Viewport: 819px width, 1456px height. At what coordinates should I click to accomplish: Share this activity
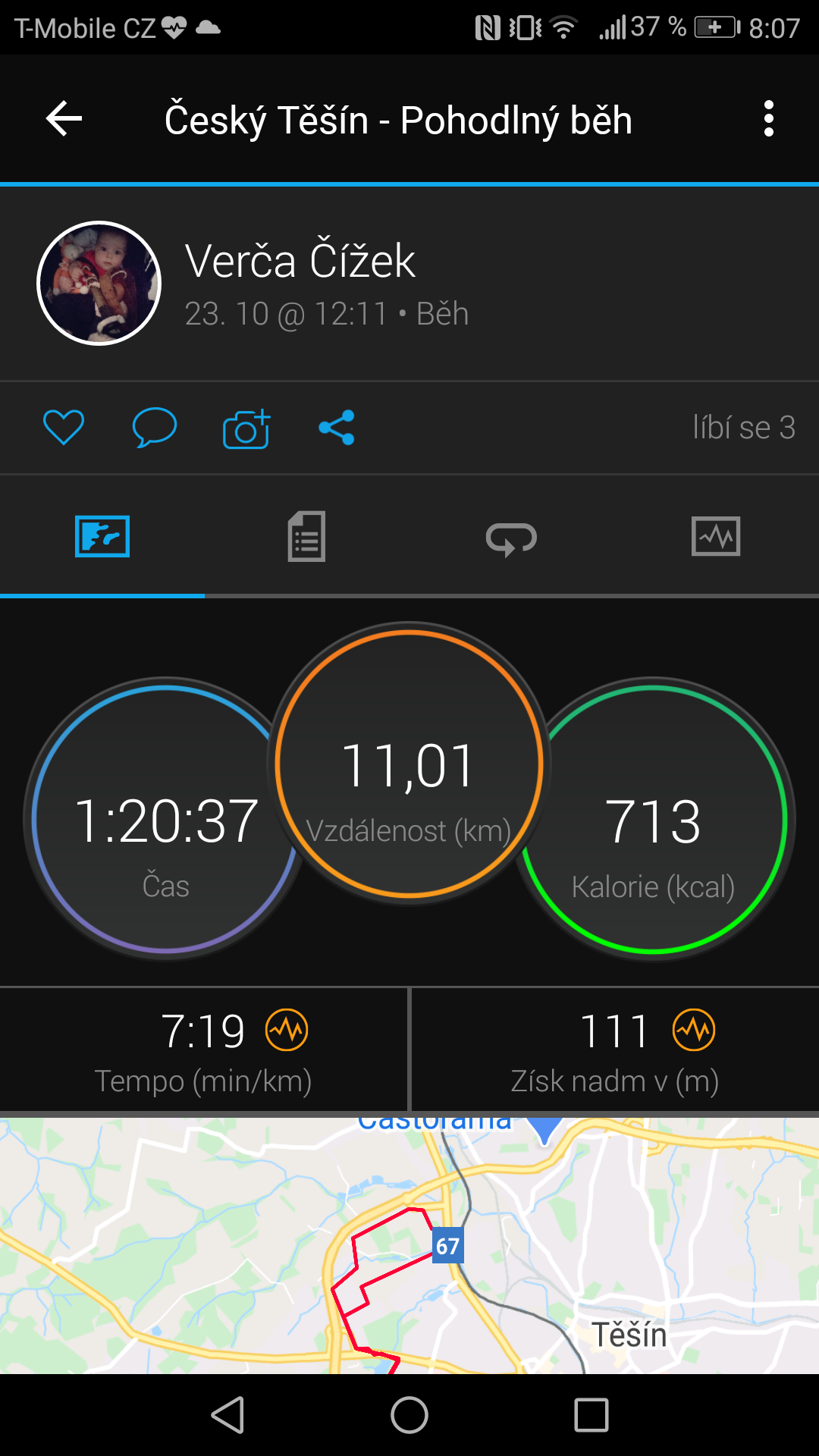coord(337,428)
